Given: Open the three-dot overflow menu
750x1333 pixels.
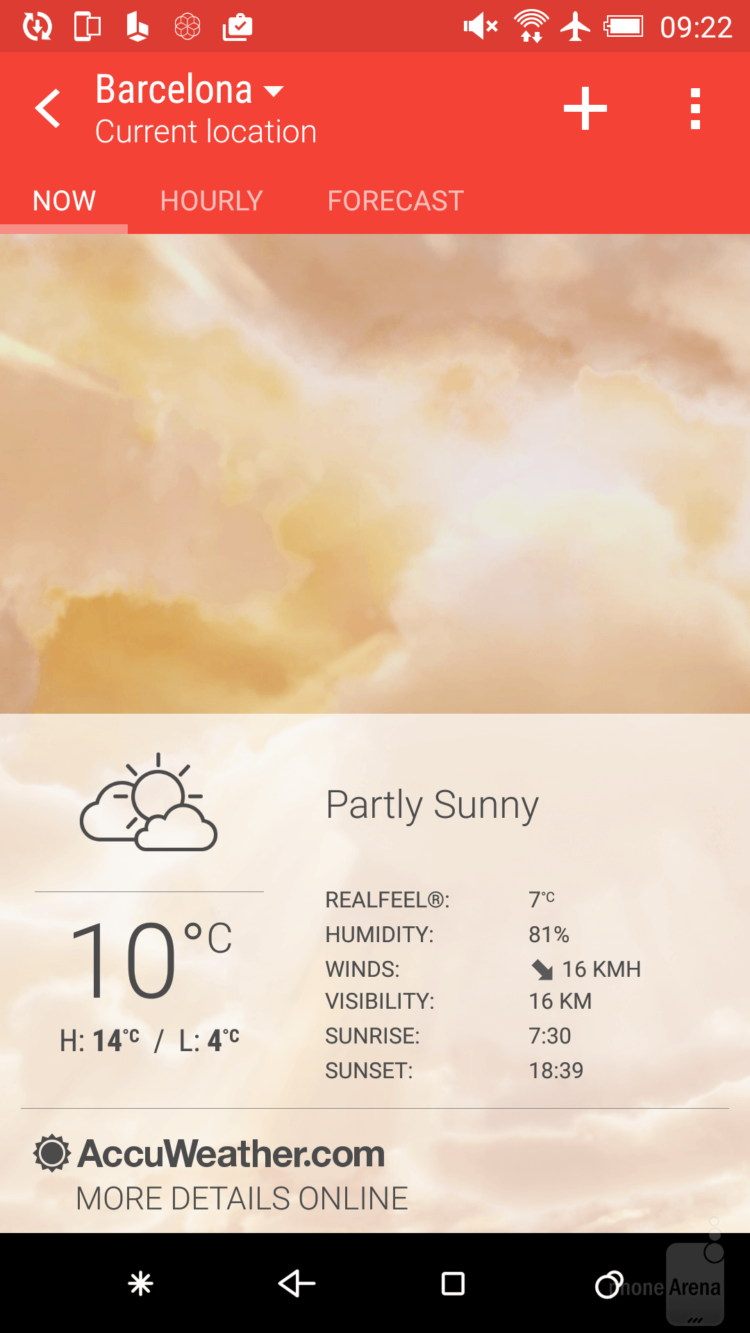Looking at the screenshot, I should [x=695, y=108].
